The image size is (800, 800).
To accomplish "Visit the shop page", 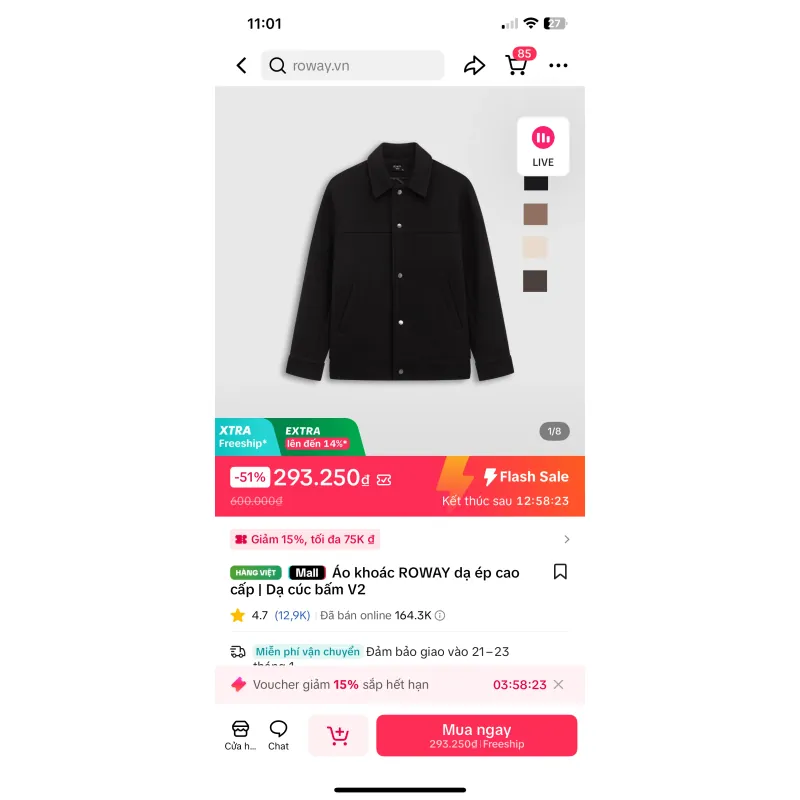I will click(240, 735).
